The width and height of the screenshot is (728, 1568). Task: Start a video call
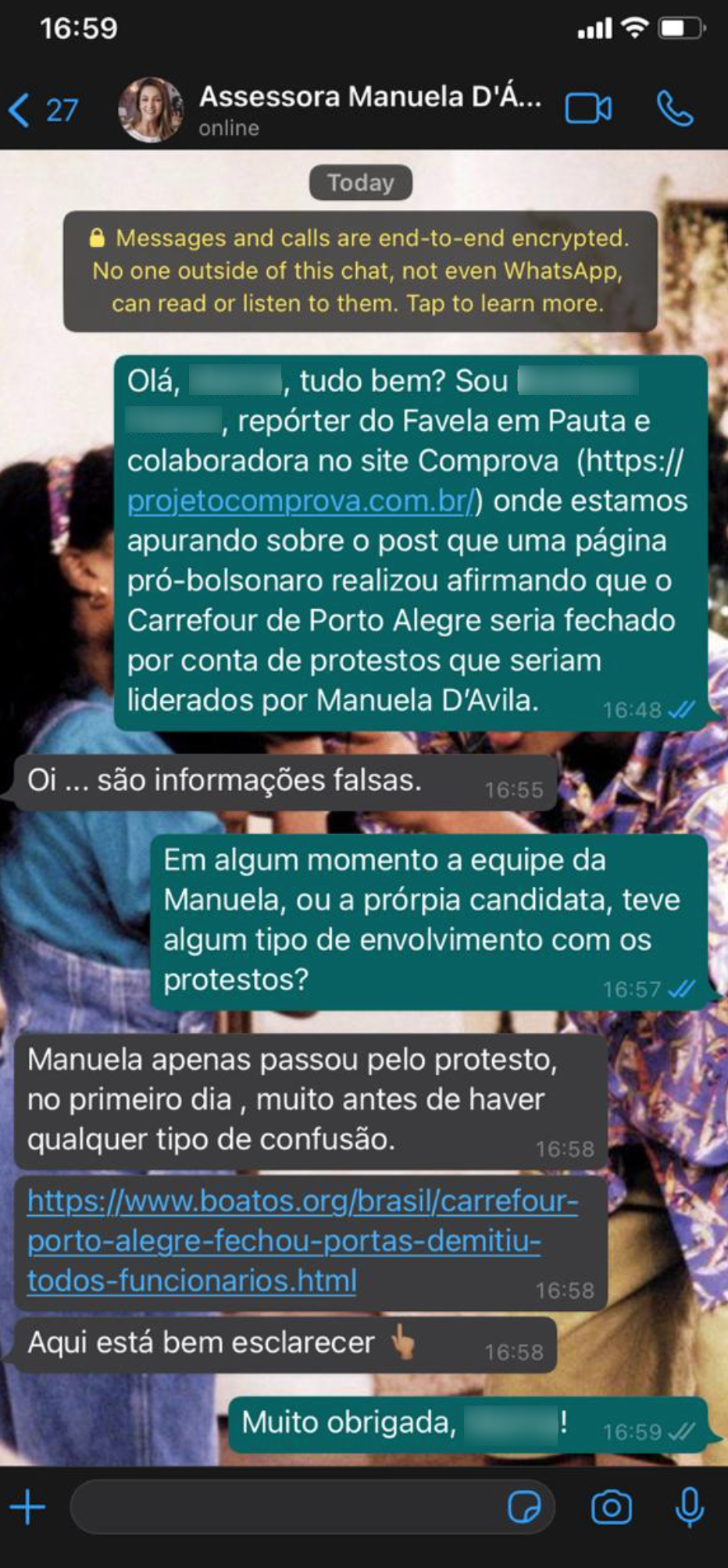point(588,109)
